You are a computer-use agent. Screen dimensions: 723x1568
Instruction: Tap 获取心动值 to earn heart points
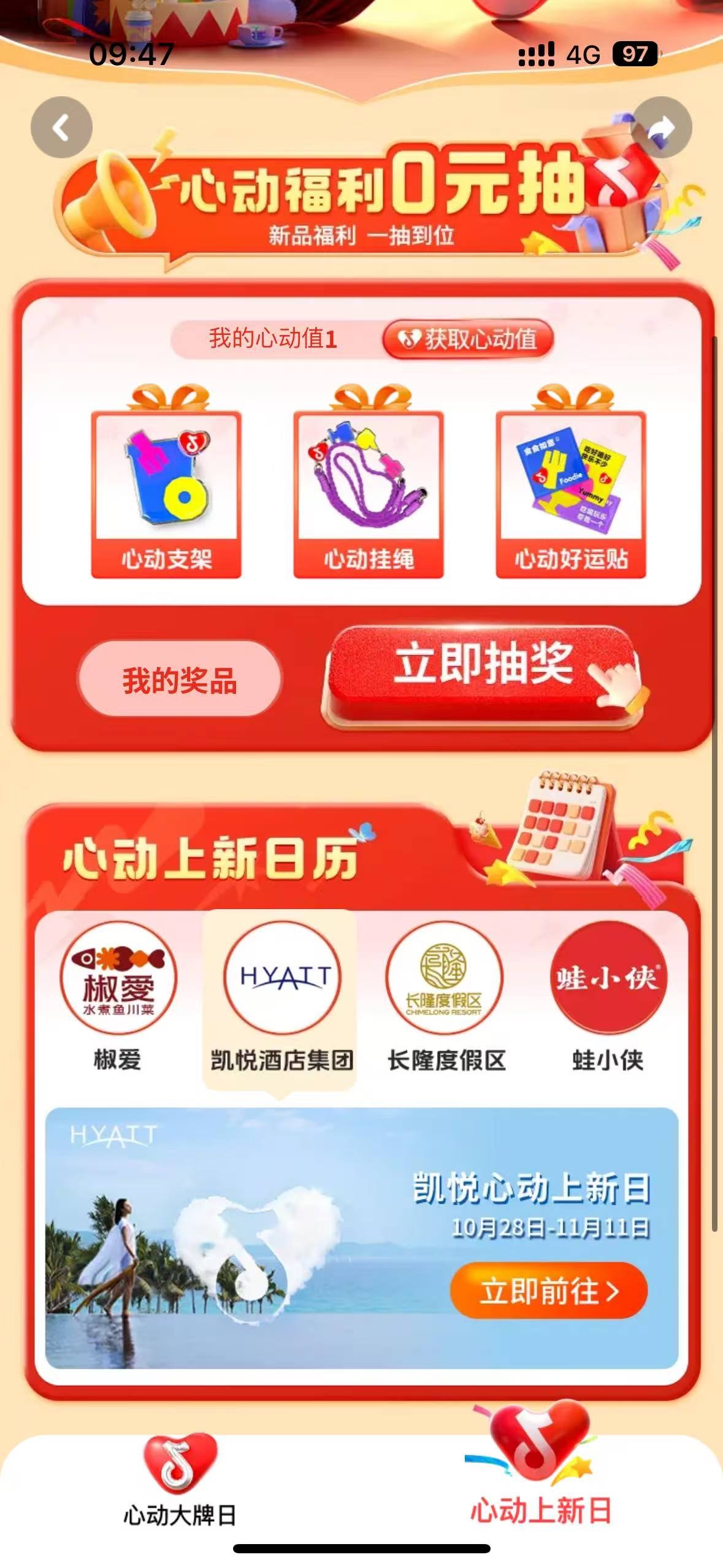coord(468,339)
